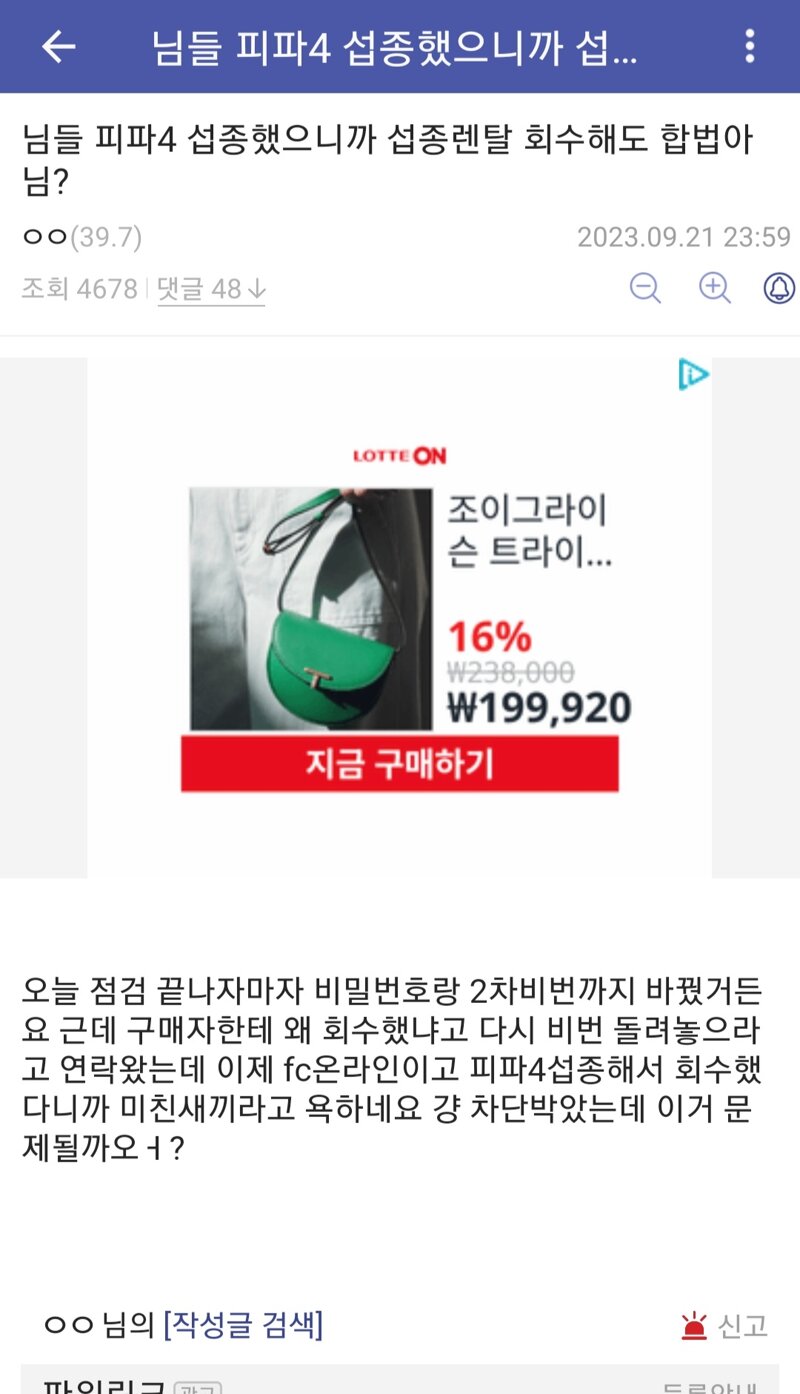
Task: Open the Lotte ON green bag ad
Action: [x=310, y=608]
